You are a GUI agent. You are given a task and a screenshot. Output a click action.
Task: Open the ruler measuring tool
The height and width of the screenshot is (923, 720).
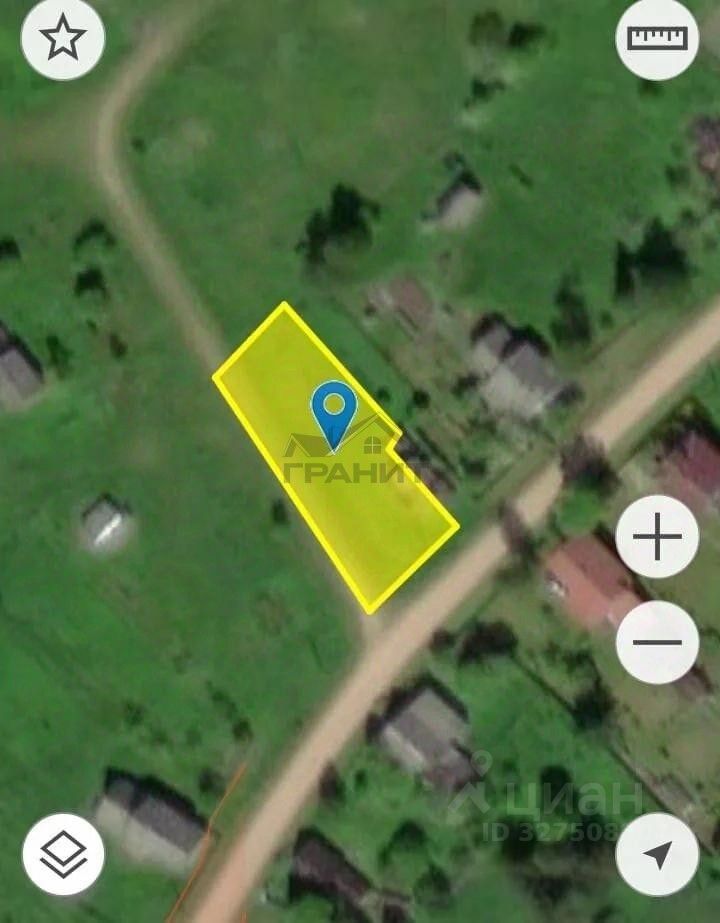(x=657, y=38)
